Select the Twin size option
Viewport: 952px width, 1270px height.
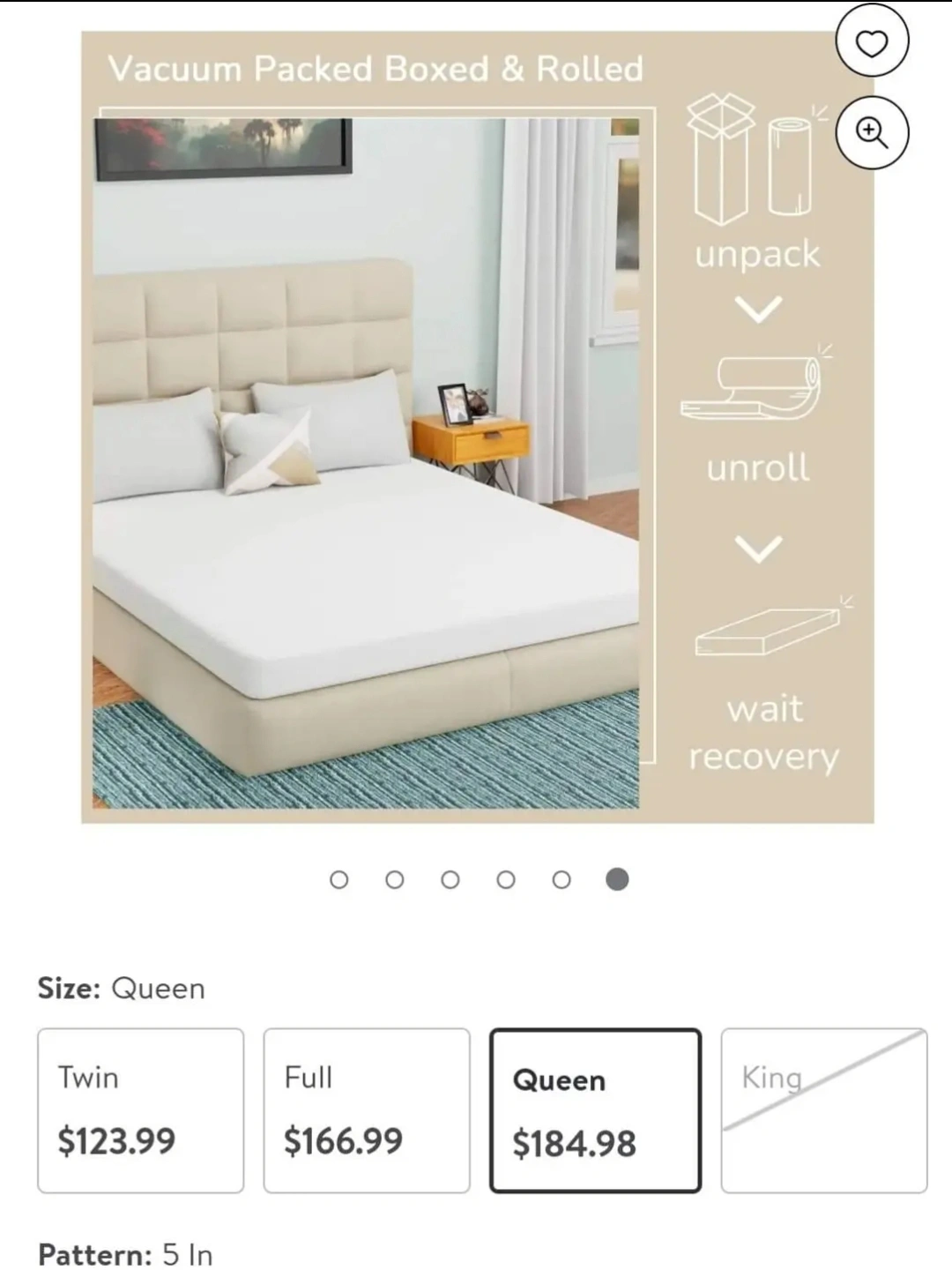(x=140, y=1110)
